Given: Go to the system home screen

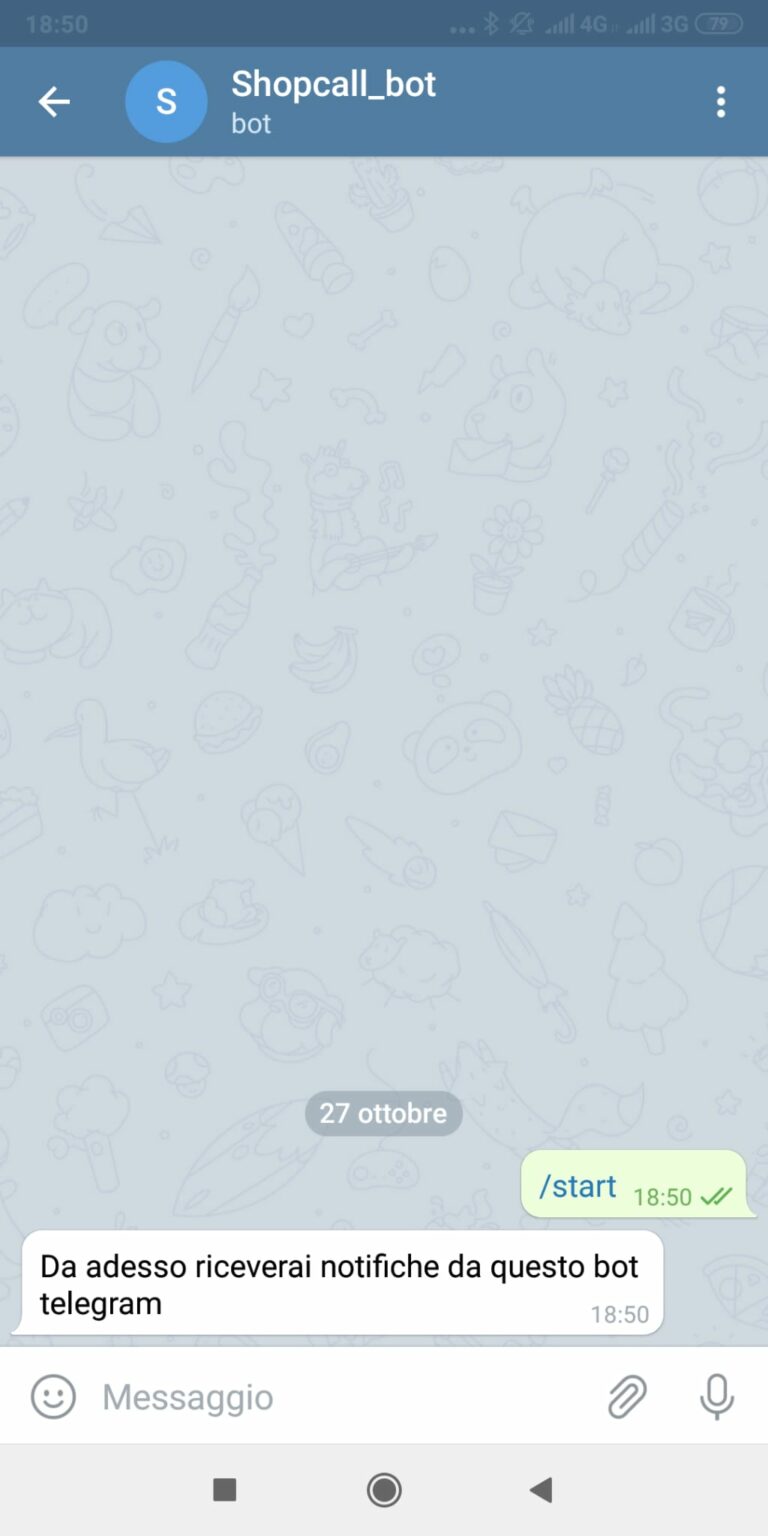Looking at the screenshot, I should [x=384, y=1490].
